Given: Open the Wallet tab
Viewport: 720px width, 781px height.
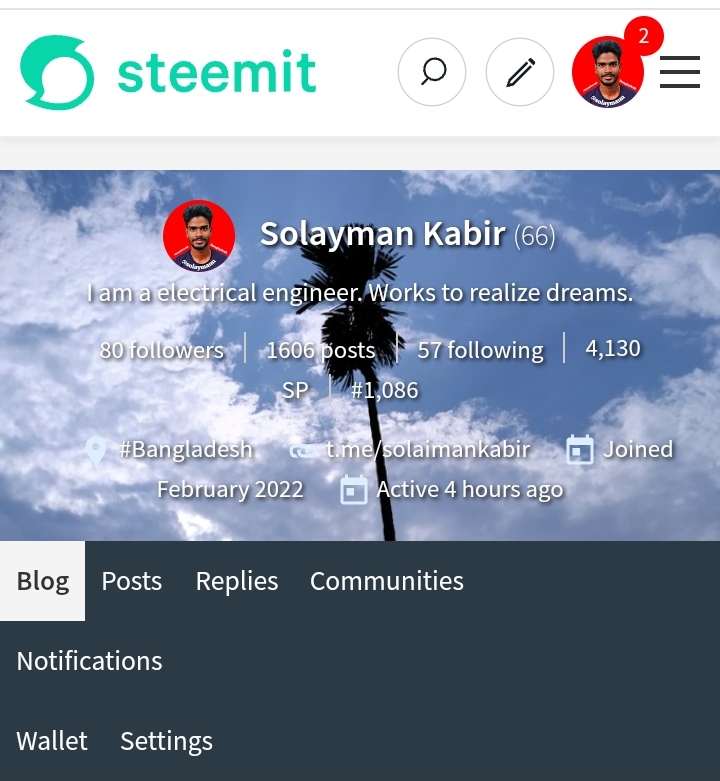Looking at the screenshot, I should (52, 741).
